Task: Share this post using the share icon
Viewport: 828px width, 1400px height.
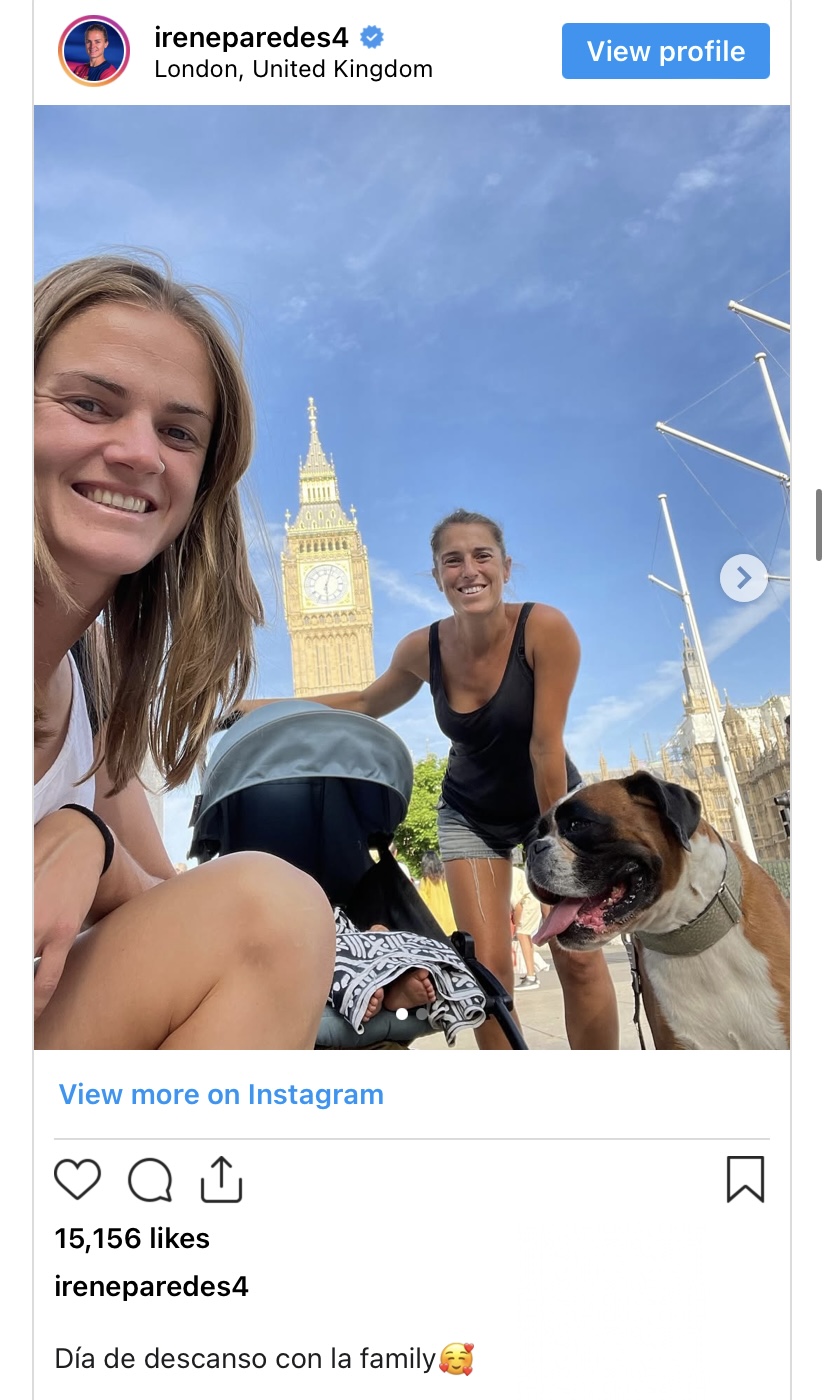Action: click(x=221, y=1180)
